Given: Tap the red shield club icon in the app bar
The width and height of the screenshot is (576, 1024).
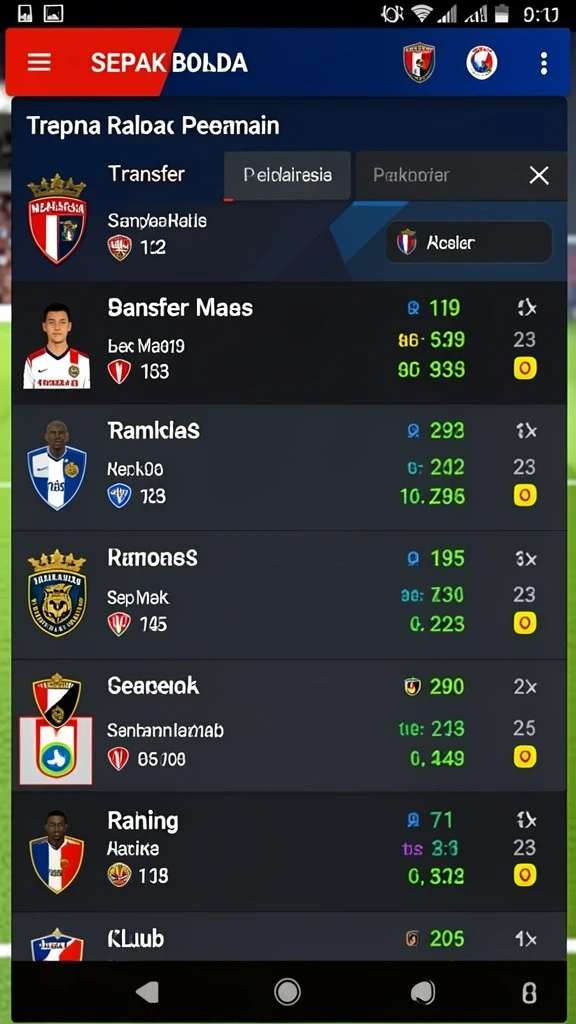Looking at the screenshot, I should coord(419,63).
